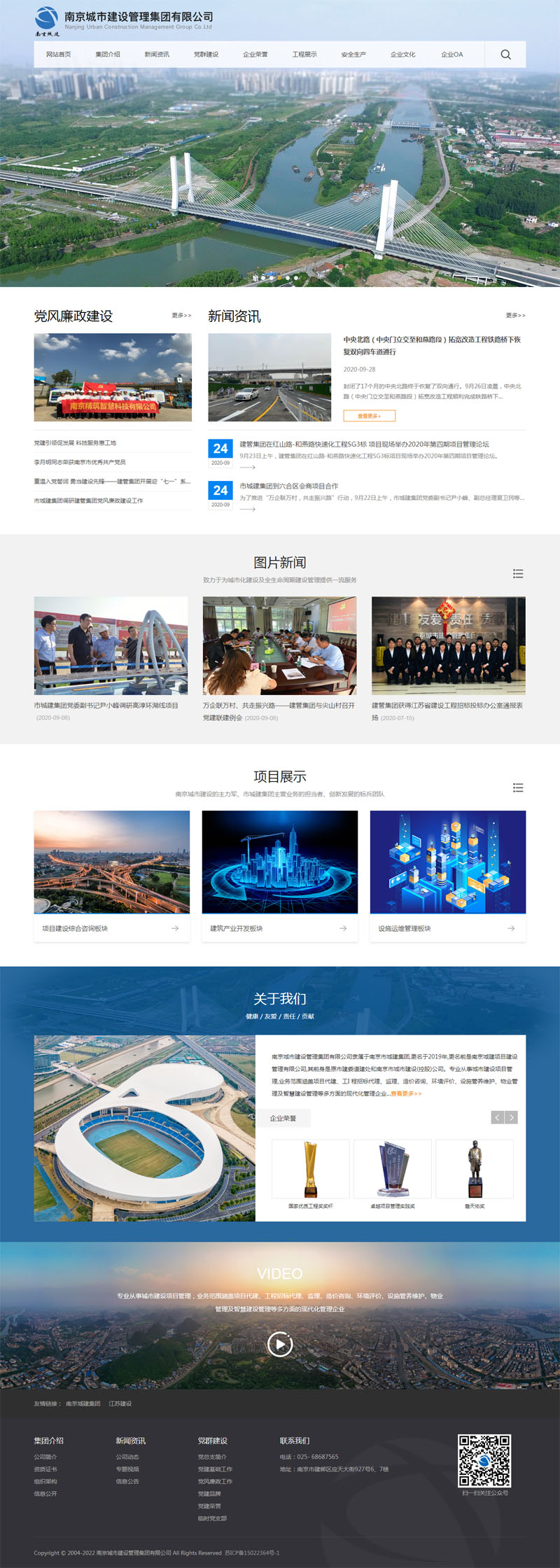The height and width of the screenshot is (1568, 560).
Task: Open 新闻资讯 in the top navigation
Action: coord(157,55)
